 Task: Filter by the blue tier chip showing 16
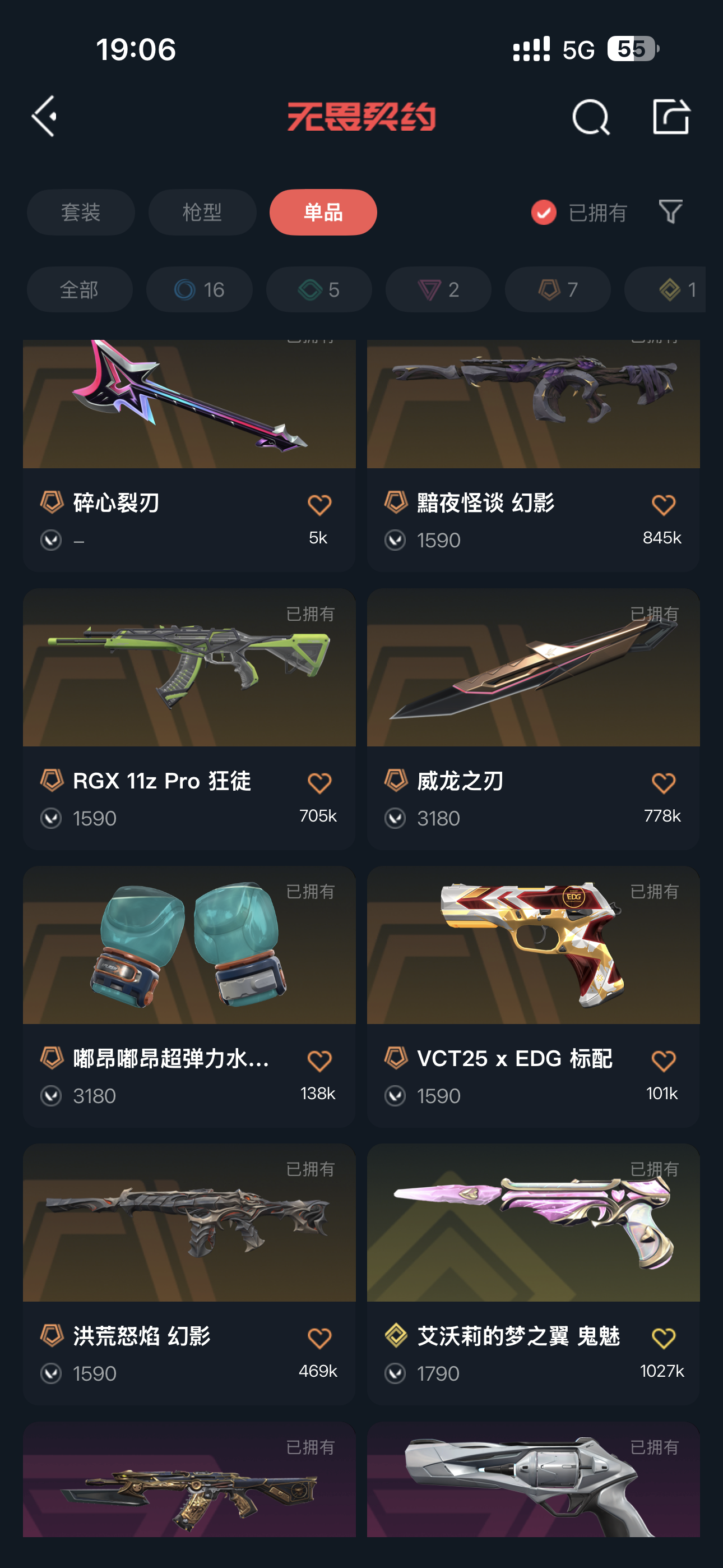pyautogui.click(x=199, y=290)
